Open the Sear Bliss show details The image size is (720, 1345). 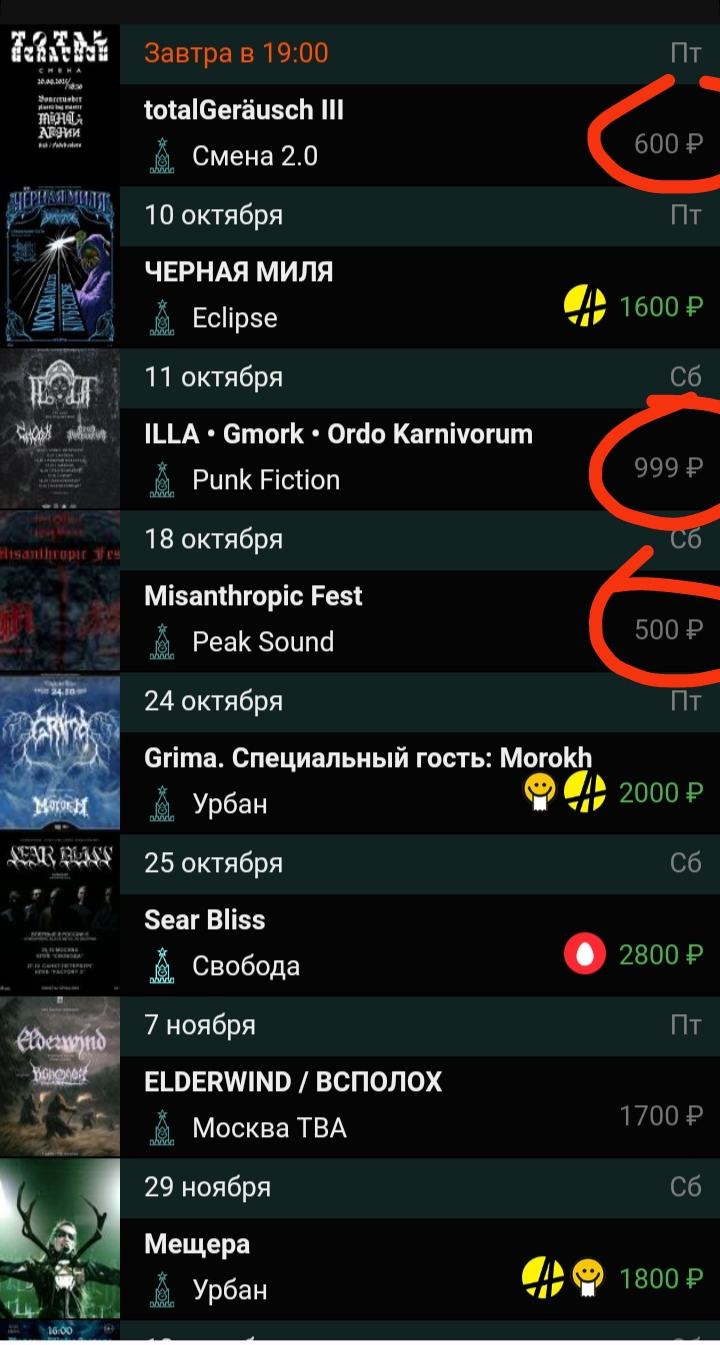(205, 920)
